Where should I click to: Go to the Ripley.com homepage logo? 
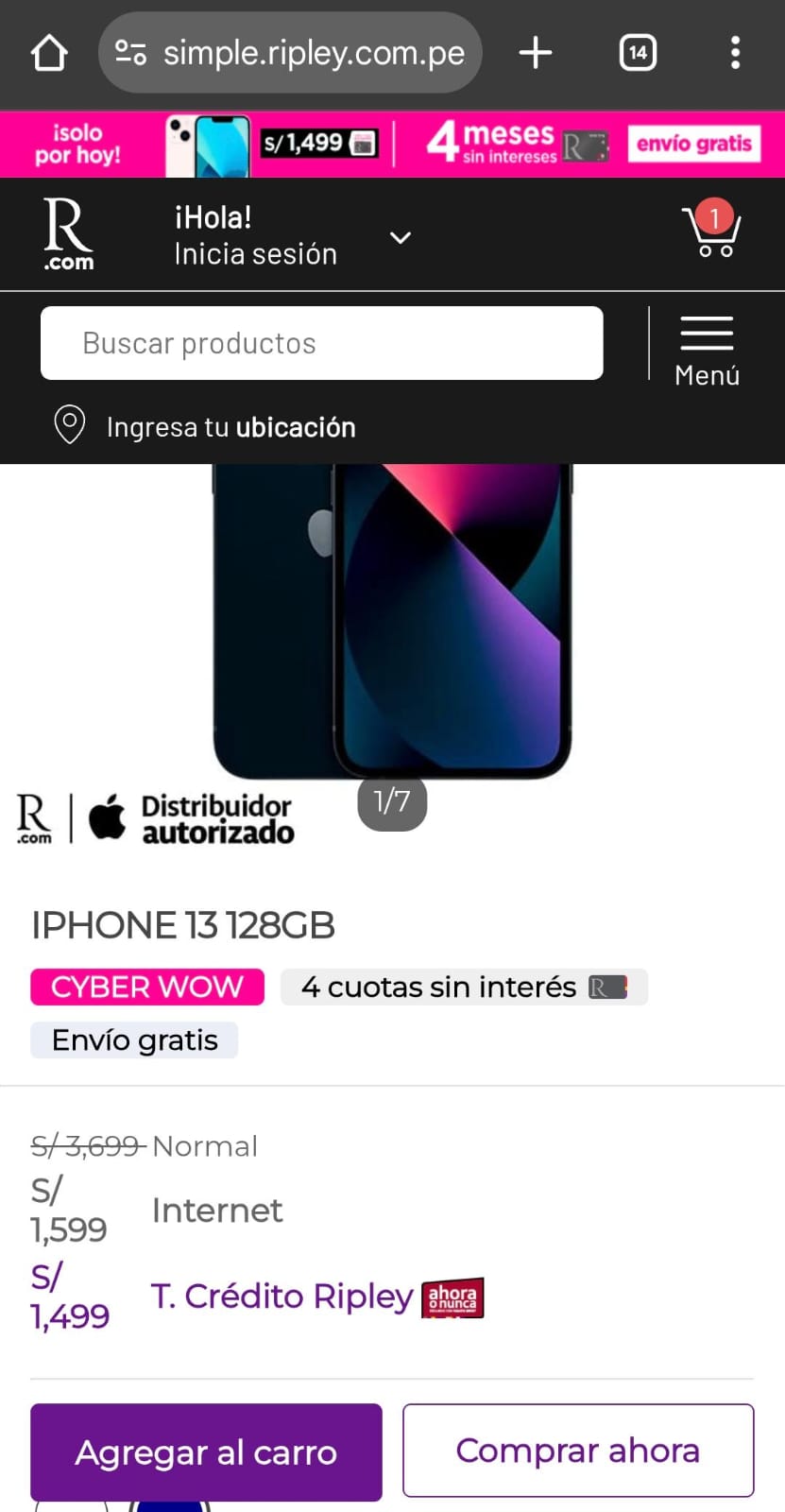tap(68, 234)
